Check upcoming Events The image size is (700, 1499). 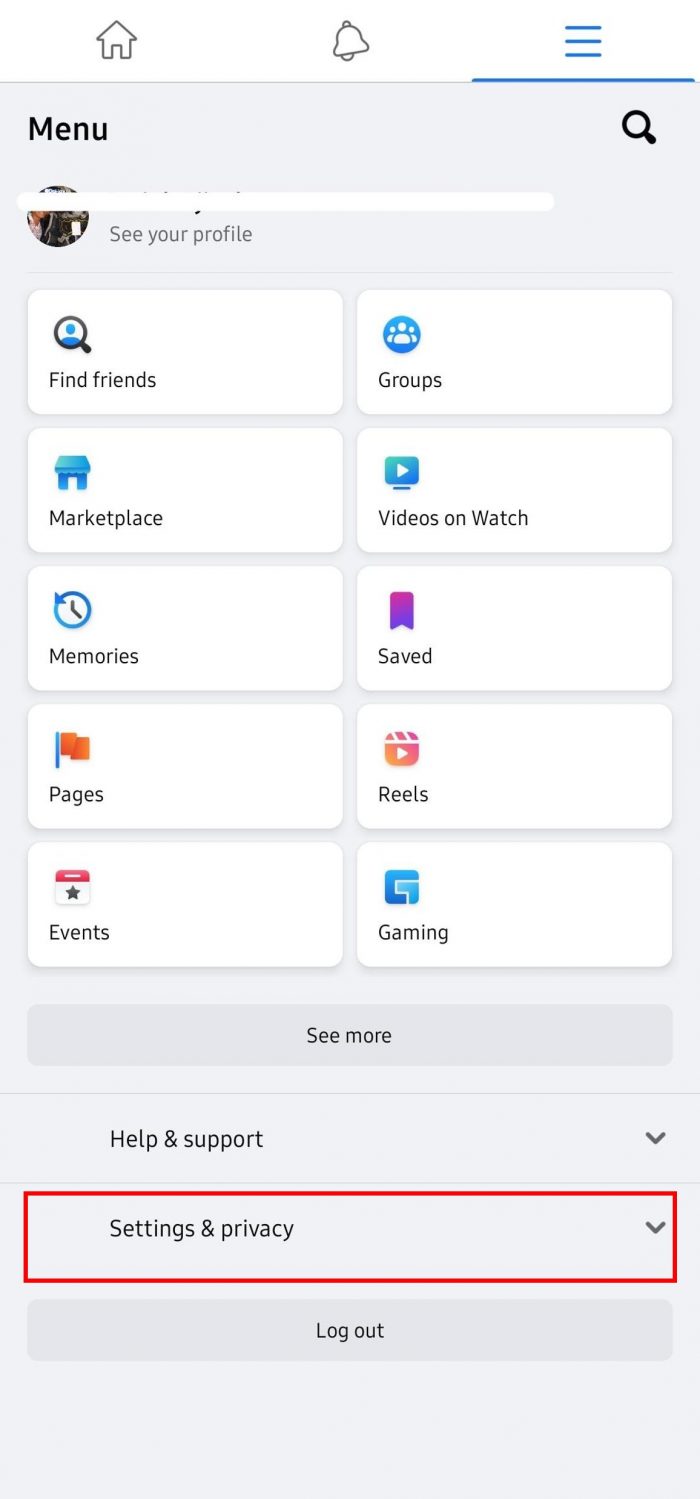[185, 904]
